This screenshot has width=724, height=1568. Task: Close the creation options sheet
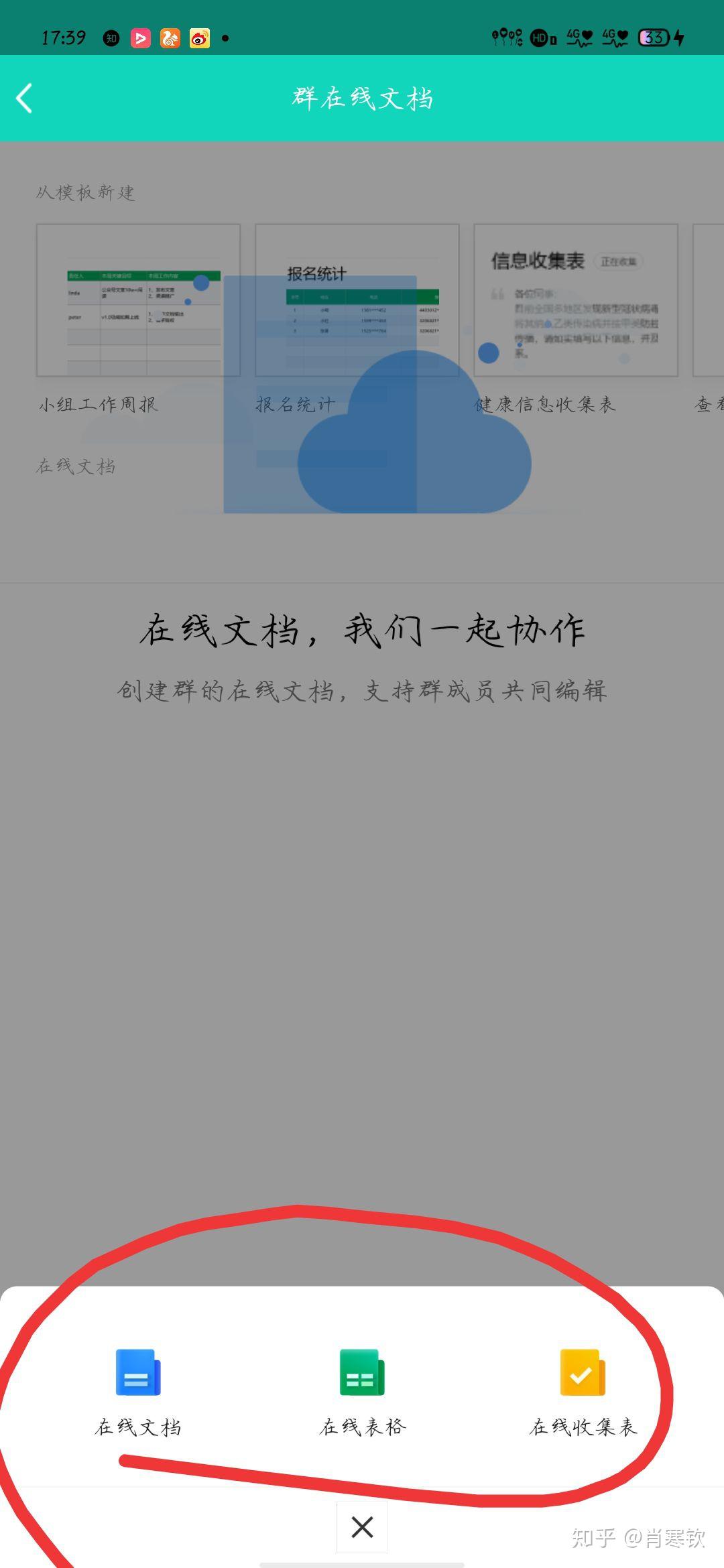pyautogui.click(x=362, y=1527)
